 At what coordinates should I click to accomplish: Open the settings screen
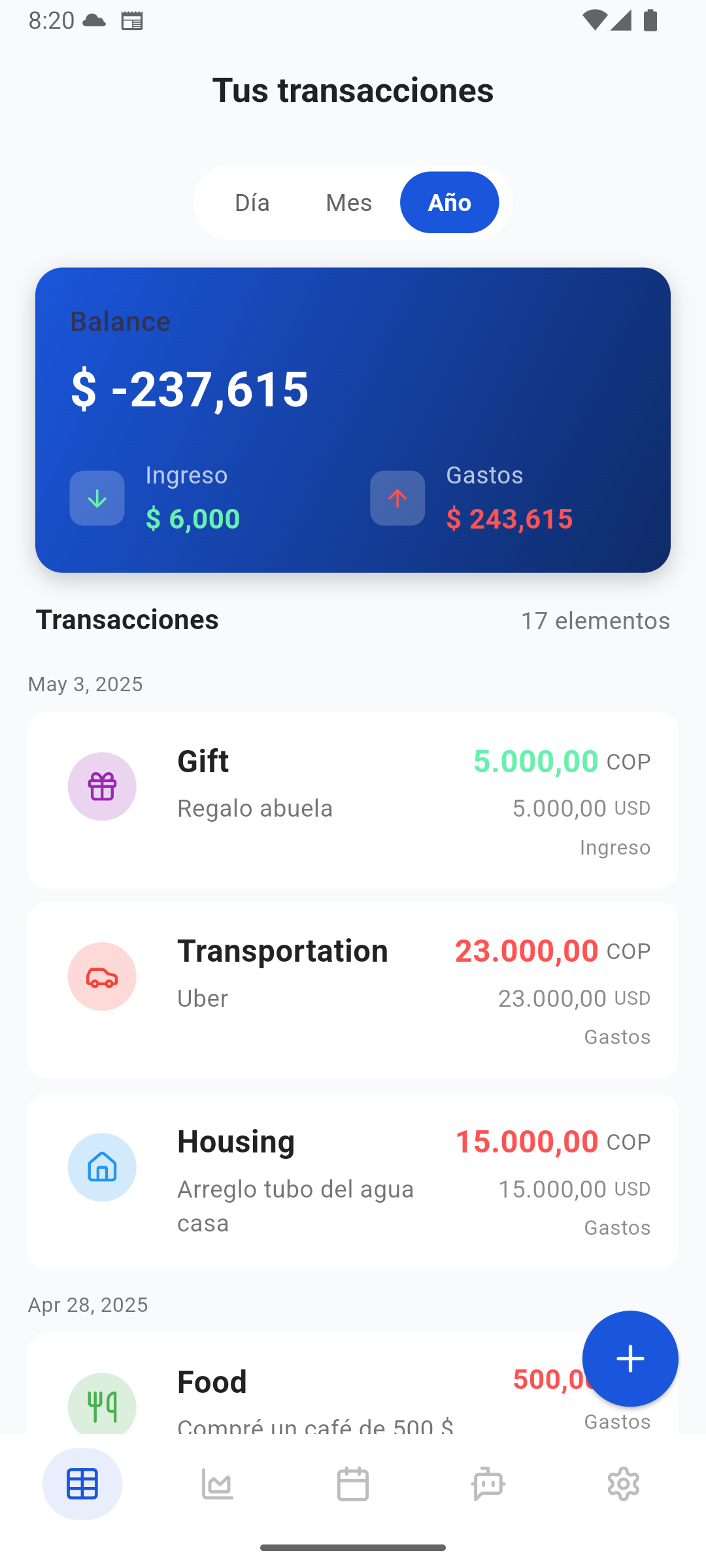pyautogui.click(x=624, y=1484)
